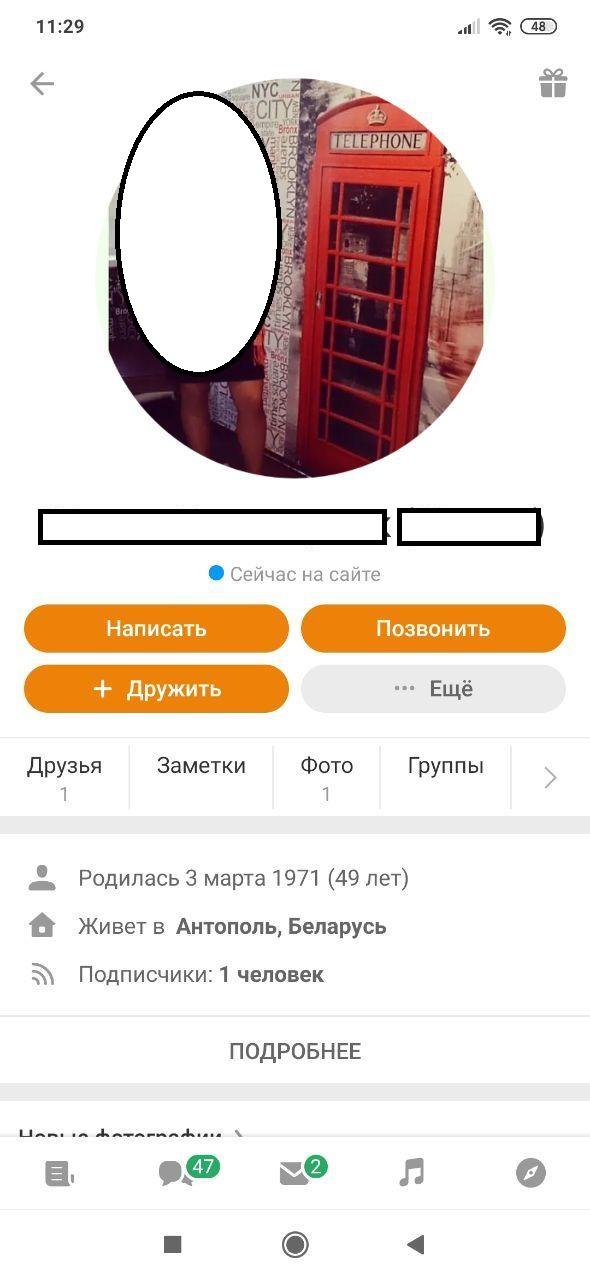Go back using the top-left arrow
This screenshot has height=1280, width=590.
coord(42,84)
